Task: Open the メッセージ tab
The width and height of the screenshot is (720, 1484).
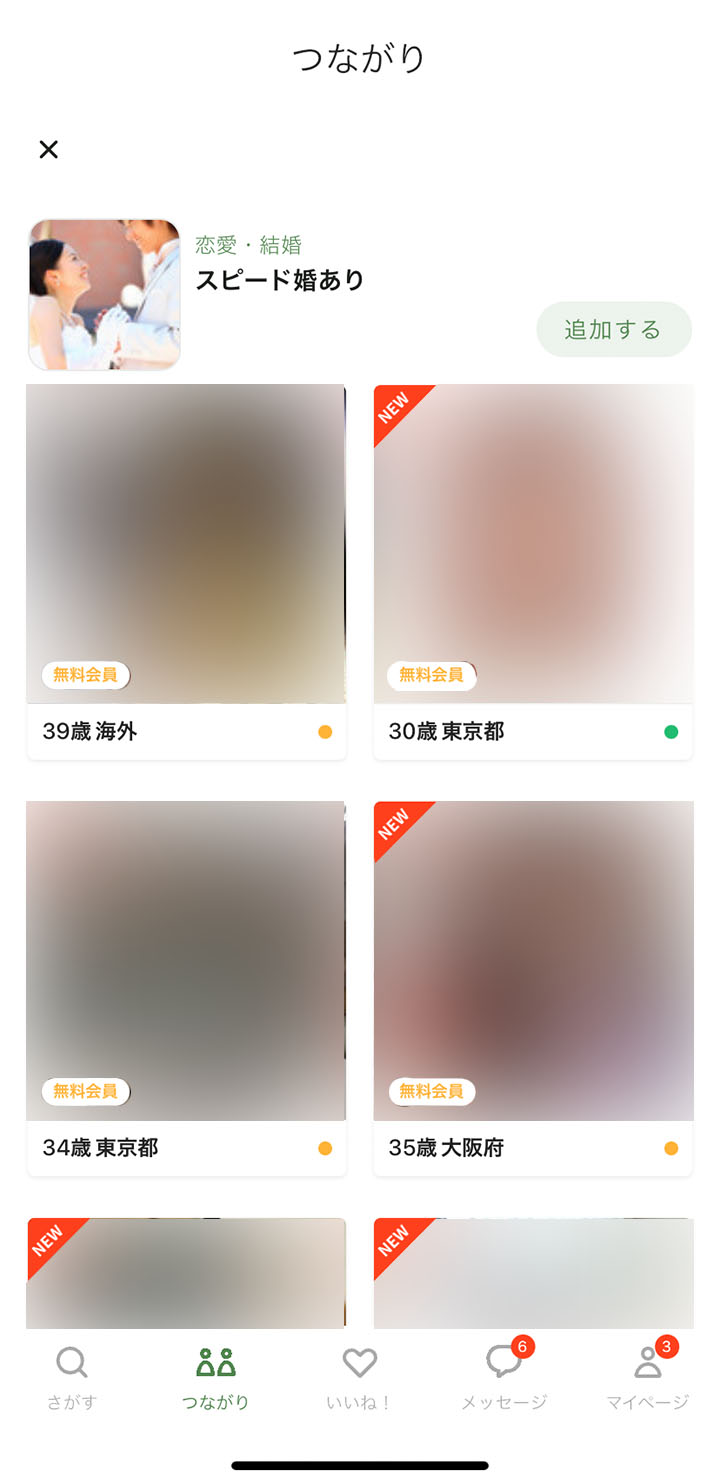Action: (504, 1378)
